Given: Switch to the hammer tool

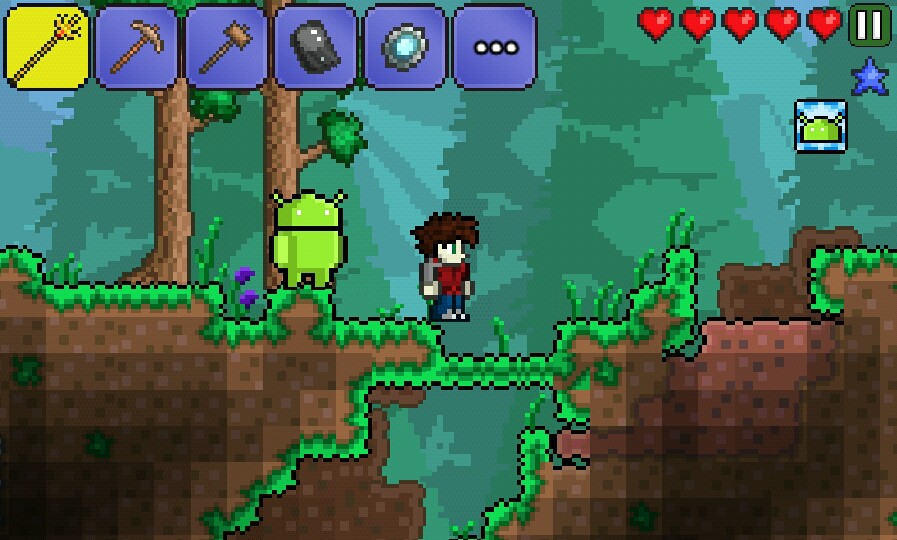Looking at the screenshot, I should point(225,47).
